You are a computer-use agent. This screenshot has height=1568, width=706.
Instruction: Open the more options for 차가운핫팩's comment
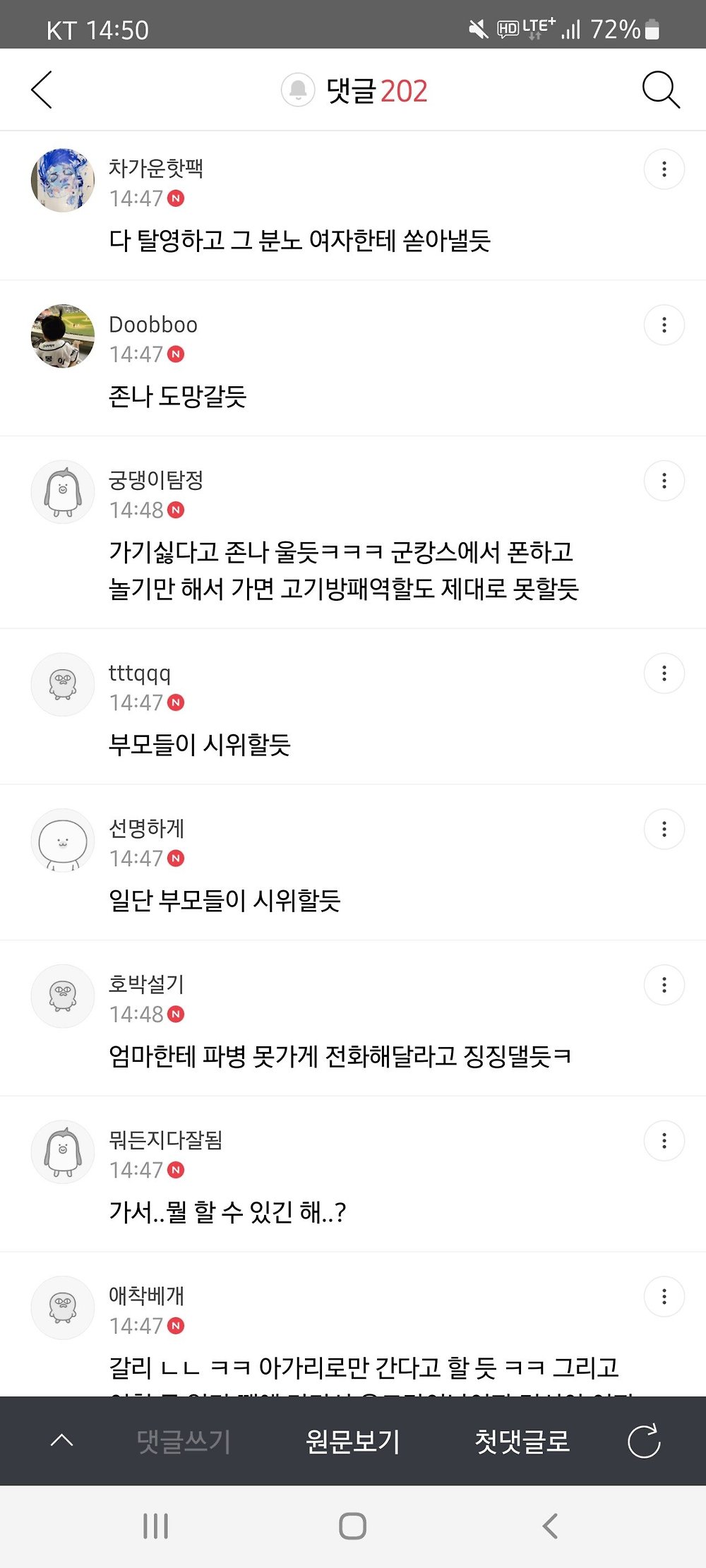point(664,169)
